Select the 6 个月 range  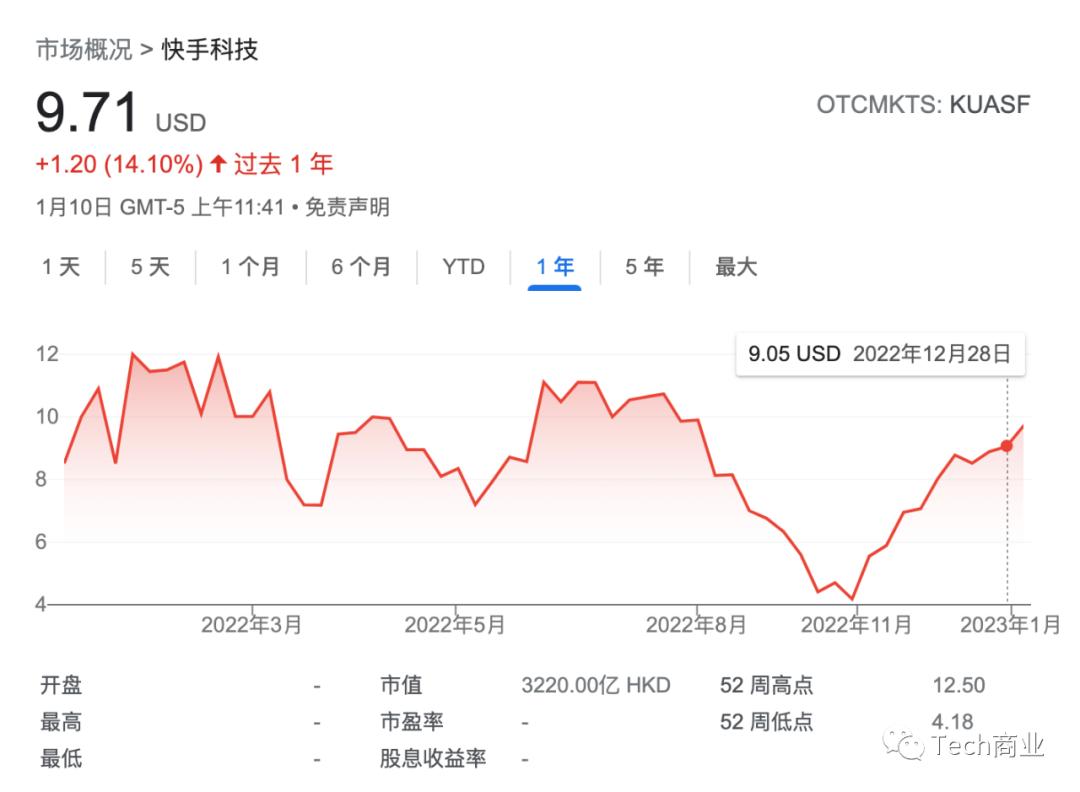click(x=361, y=267)
